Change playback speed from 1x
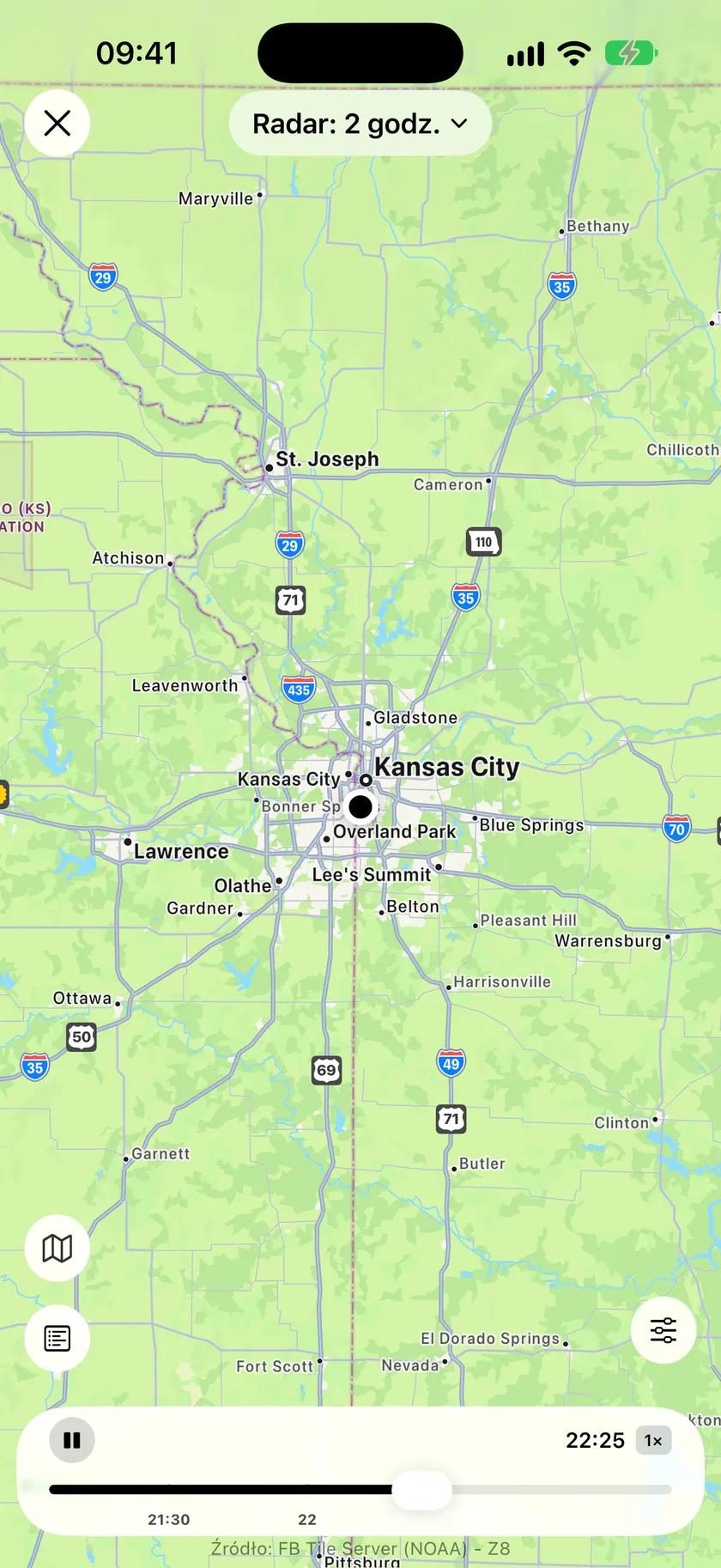Viewport: 721px width, 1568px height. 653,1440
